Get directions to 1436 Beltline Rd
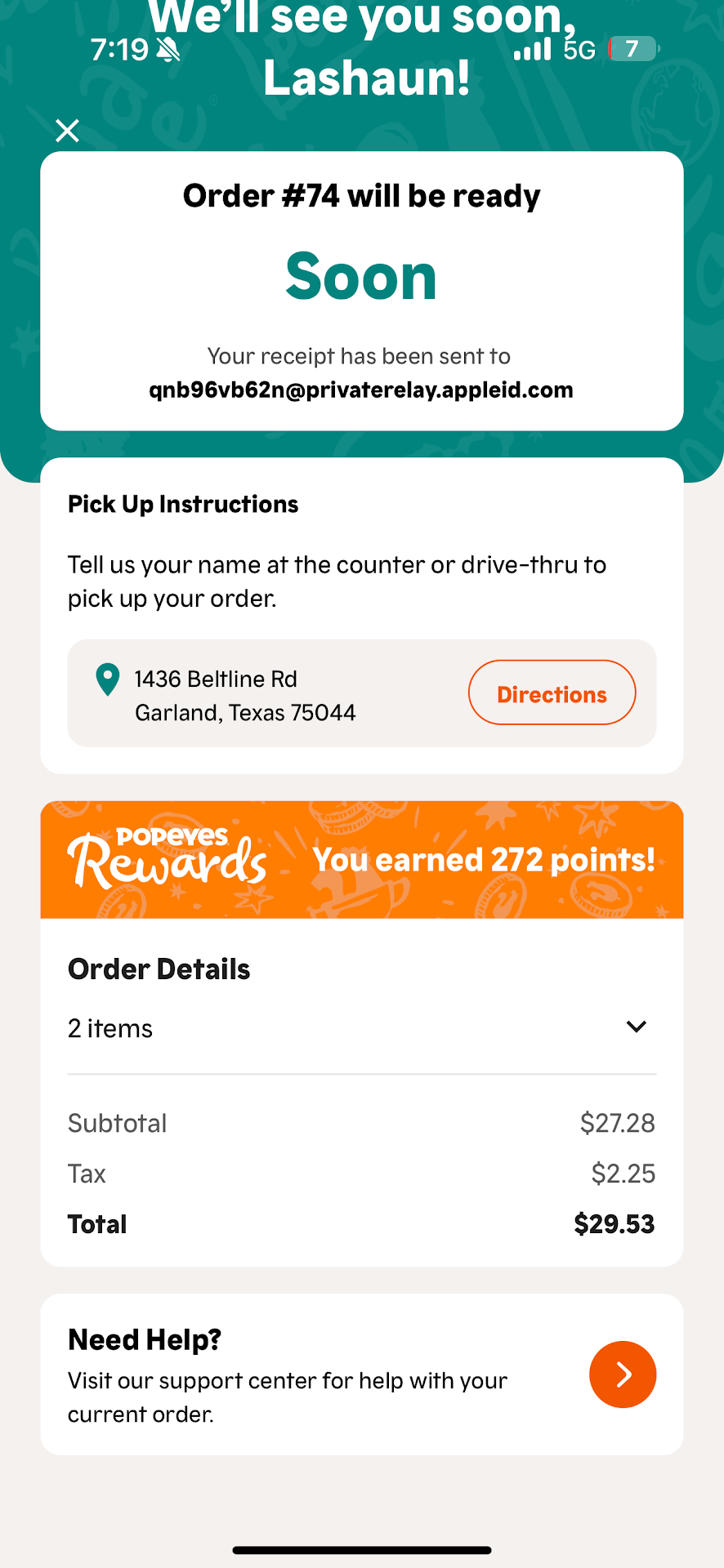Image resolution: width=724 pixels, height=1568 pixels. coord(552,693)
